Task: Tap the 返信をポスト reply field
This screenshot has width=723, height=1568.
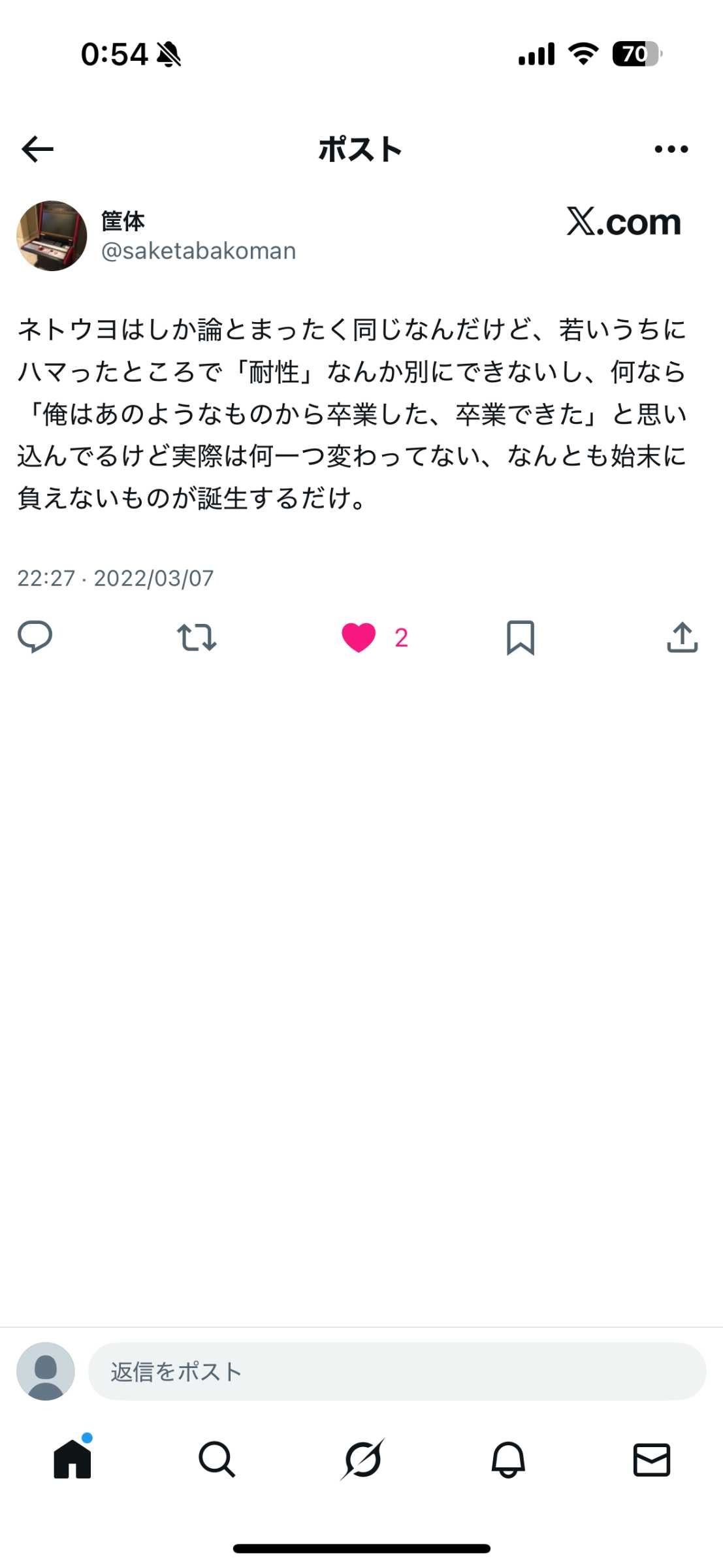Action: pos(396,1371)
